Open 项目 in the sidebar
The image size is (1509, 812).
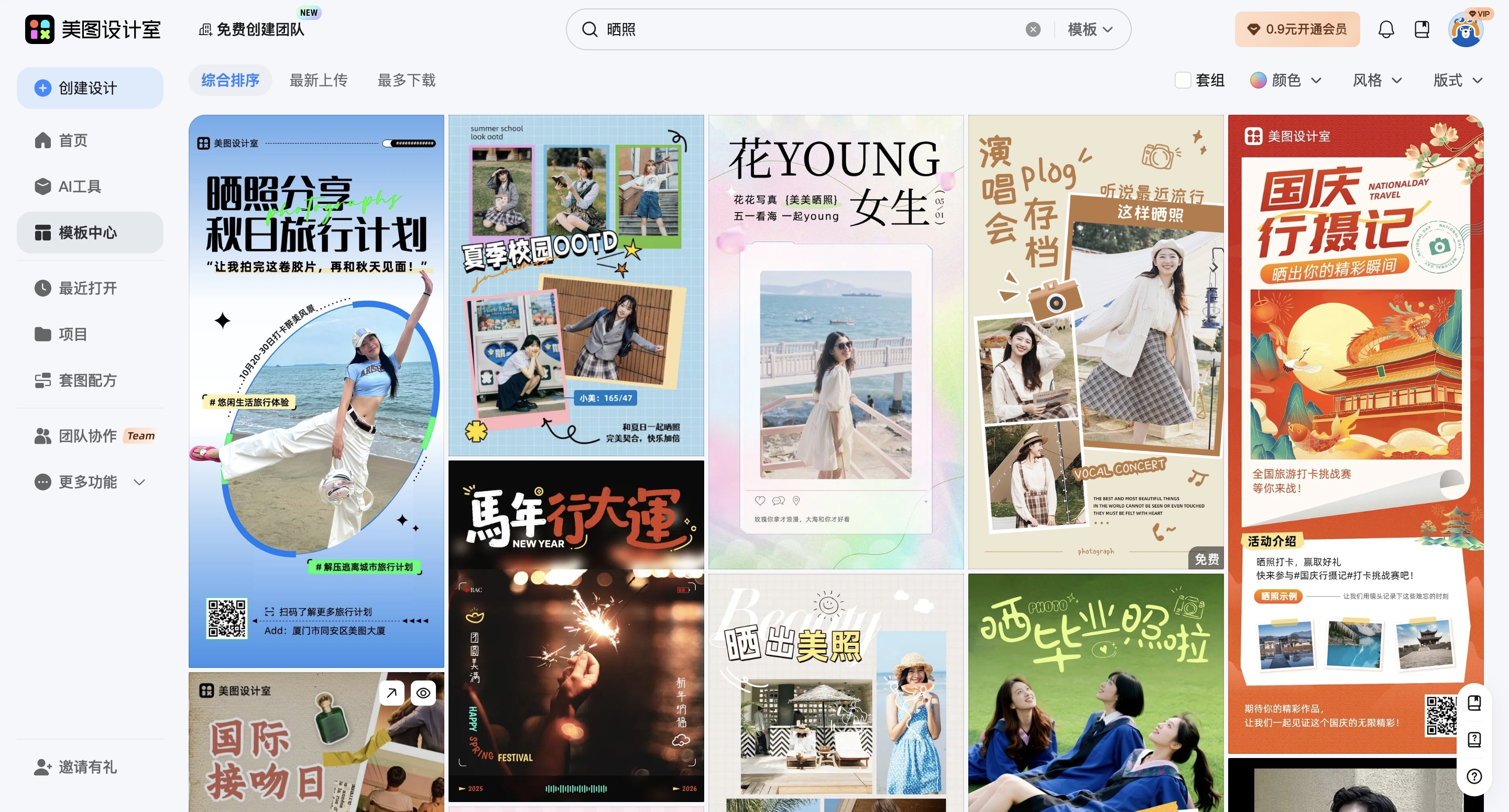coord(73,334)
